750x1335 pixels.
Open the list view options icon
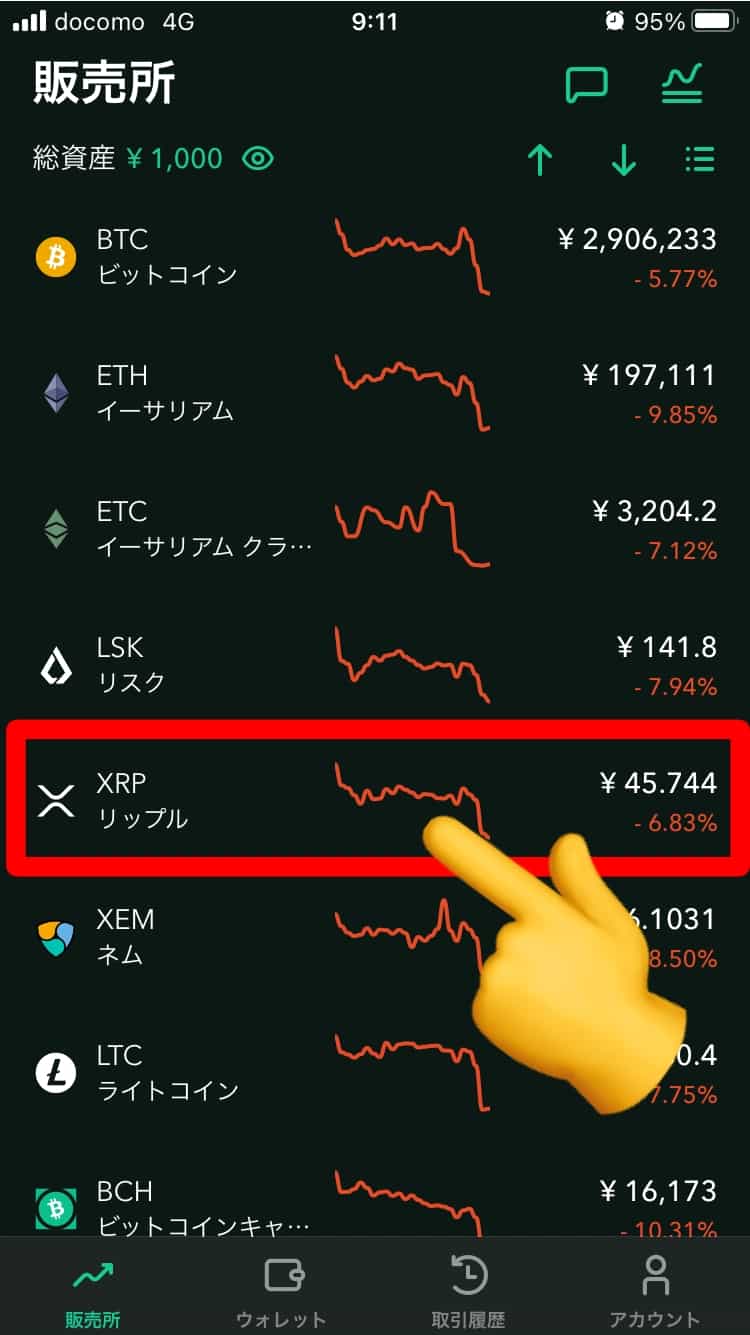700,159
